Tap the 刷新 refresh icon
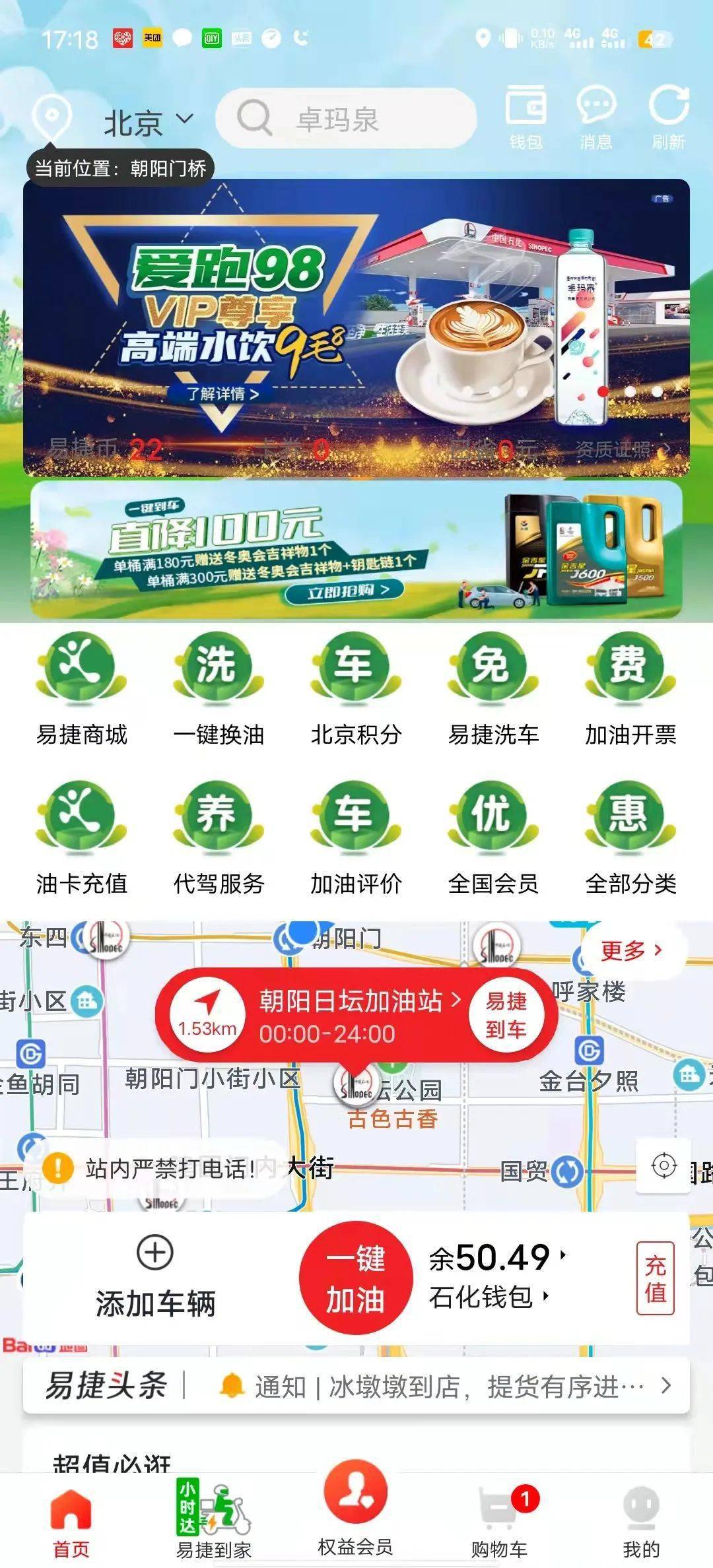Viewport: 713px width, 1568px height. pos(668,117)
